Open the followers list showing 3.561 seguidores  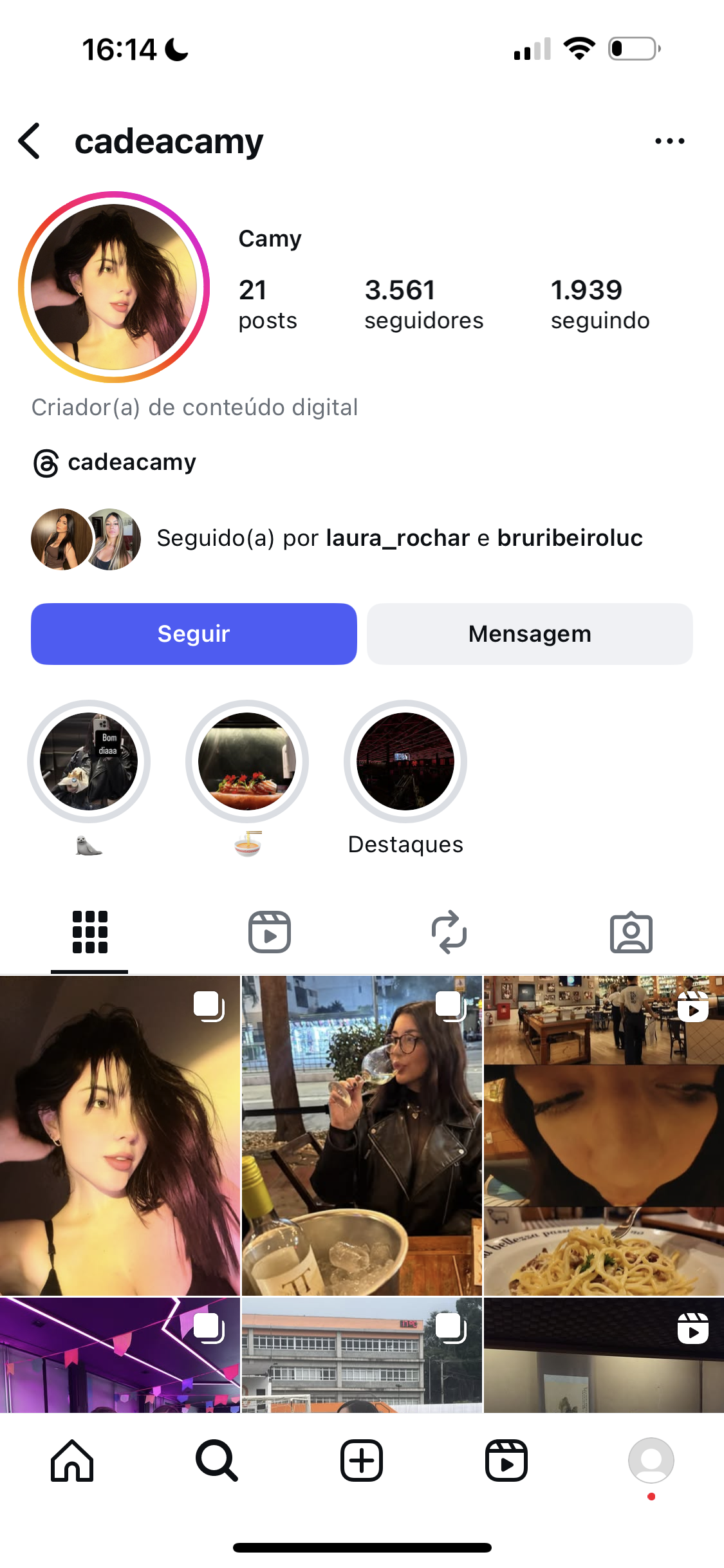(x=423, y=303)
